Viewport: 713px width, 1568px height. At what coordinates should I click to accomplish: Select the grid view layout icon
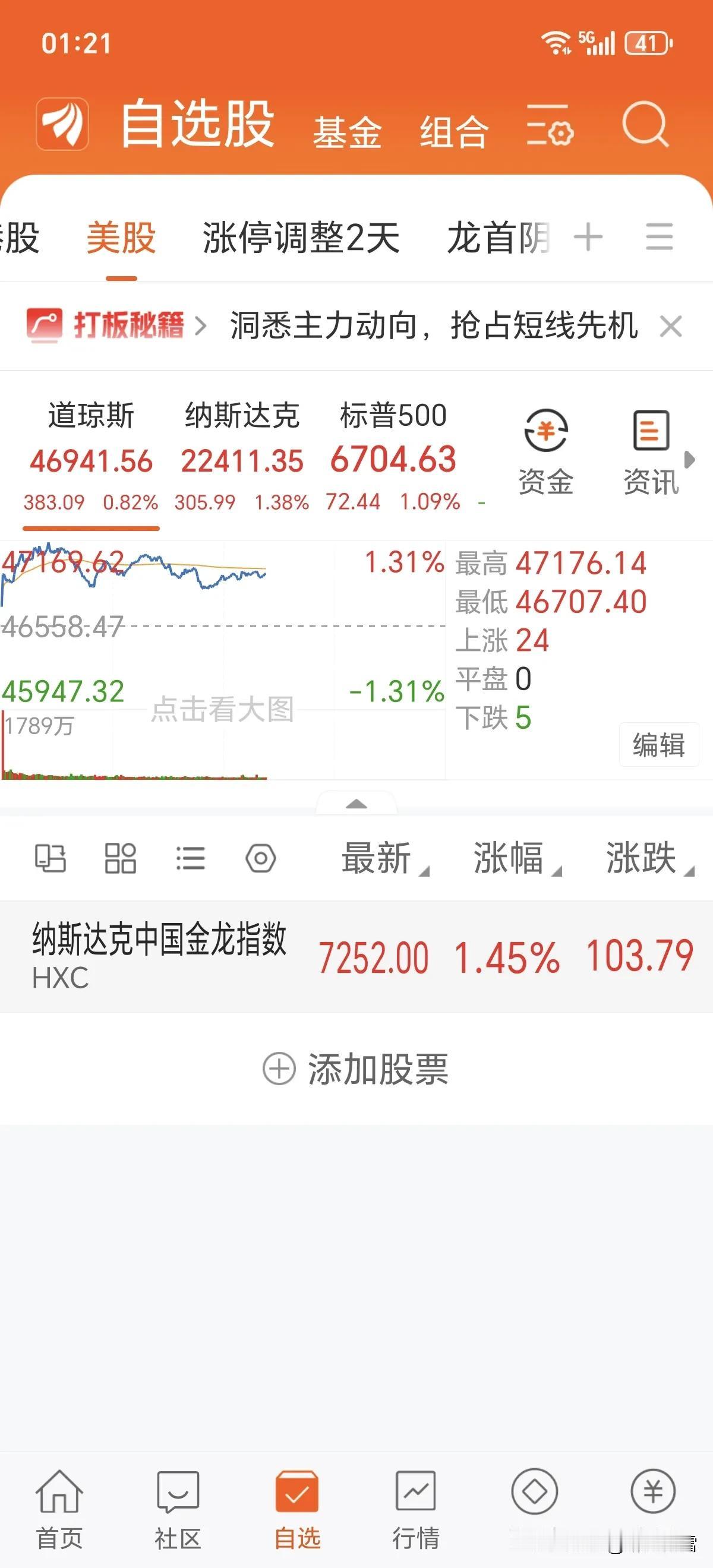[121, 859]
